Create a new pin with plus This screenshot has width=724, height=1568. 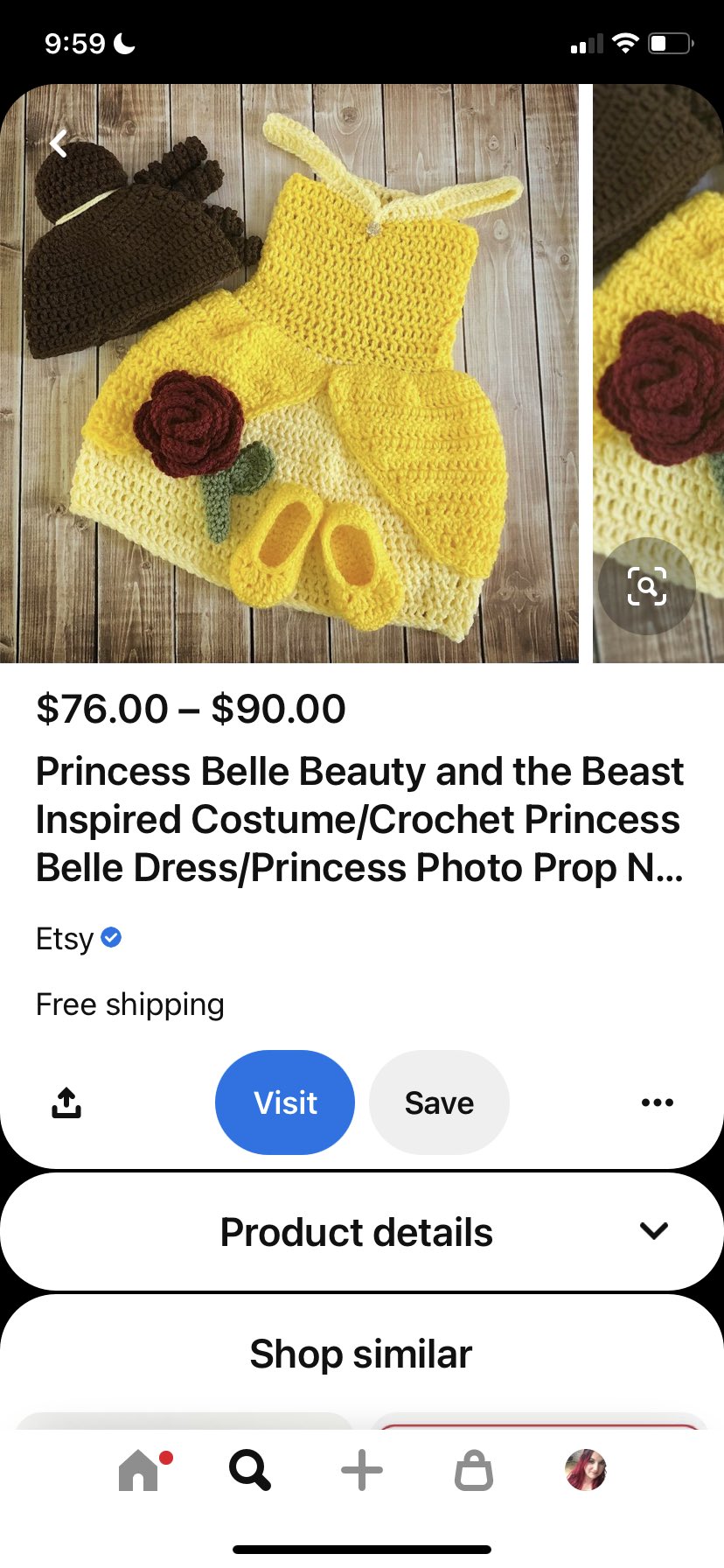pyautogui.click(x=362, y=1470)
